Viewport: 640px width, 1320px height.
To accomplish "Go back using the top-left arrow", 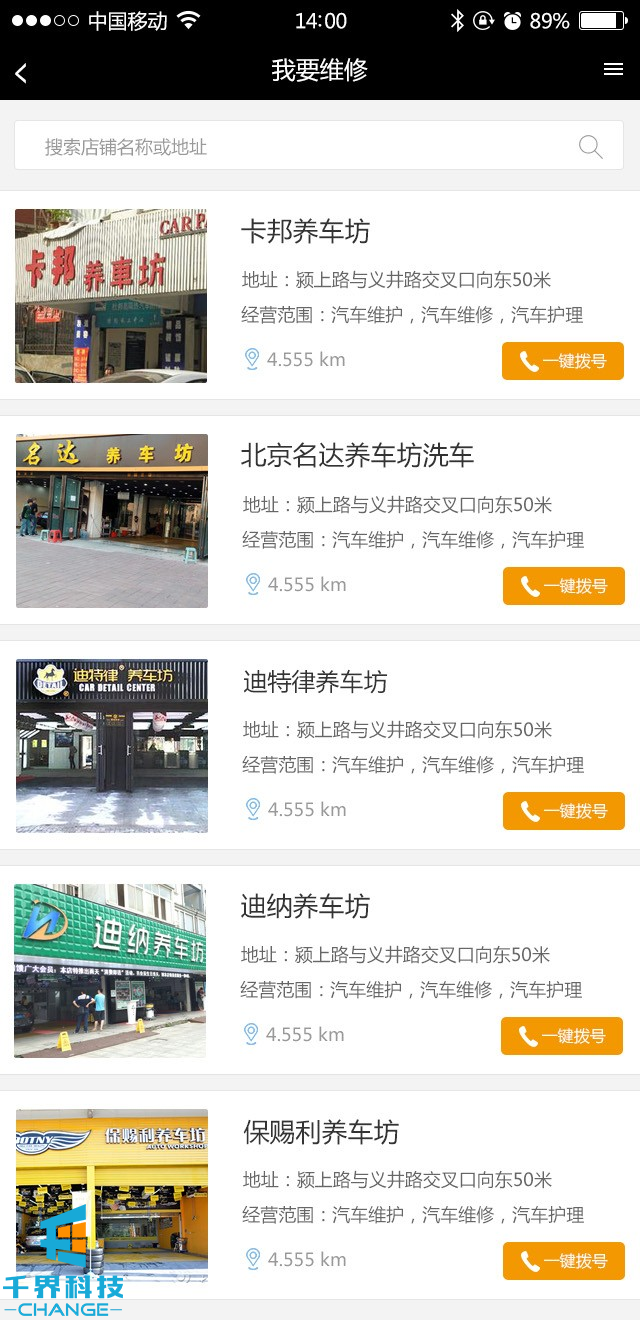I will pyautogui.click(x=21, y=72).
